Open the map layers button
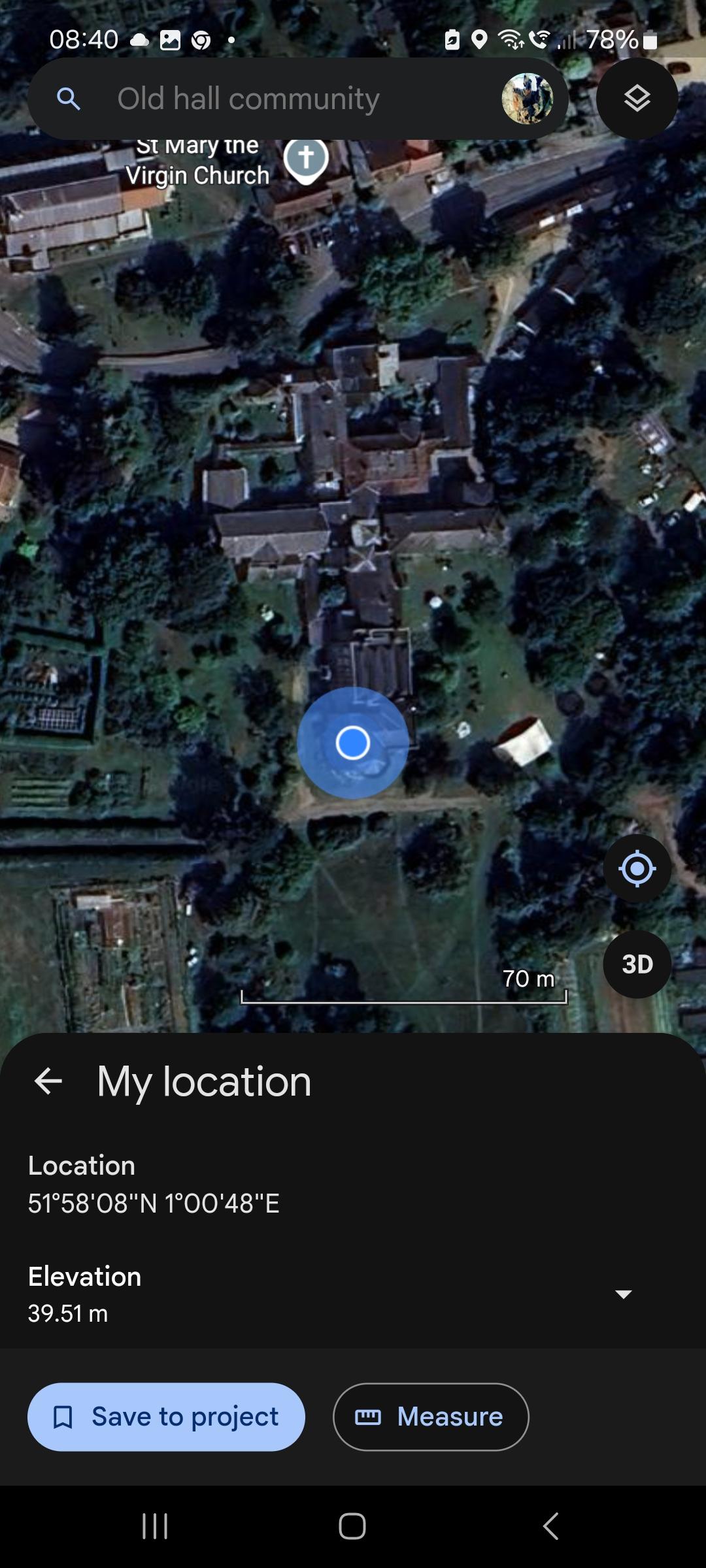This screenshot has height=1568, width=706. point(637,99)
